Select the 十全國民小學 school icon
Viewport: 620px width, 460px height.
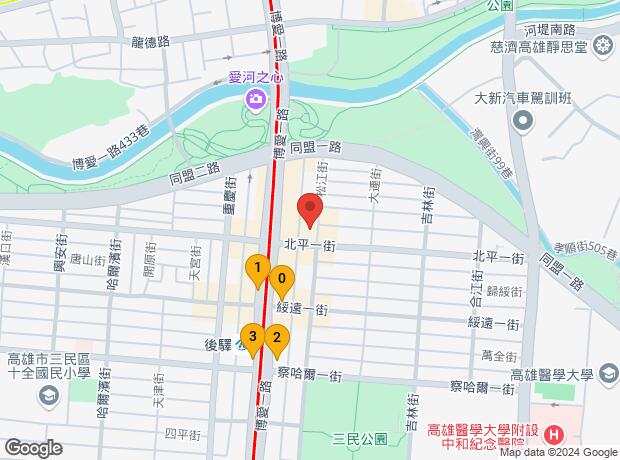(x=47, y=396)
